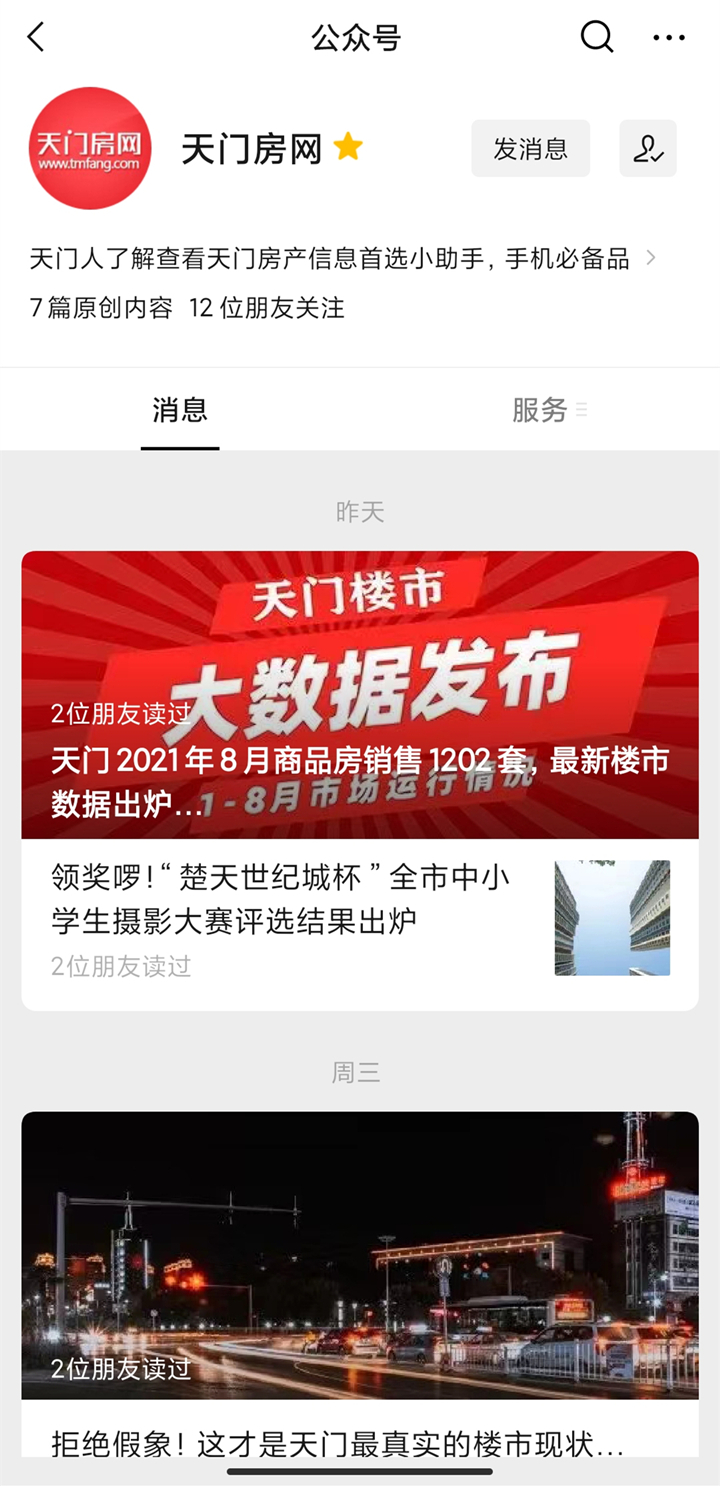Switch to the 消息 tab
Screen dimensions: 720x1486
click(x=180, y=410)
